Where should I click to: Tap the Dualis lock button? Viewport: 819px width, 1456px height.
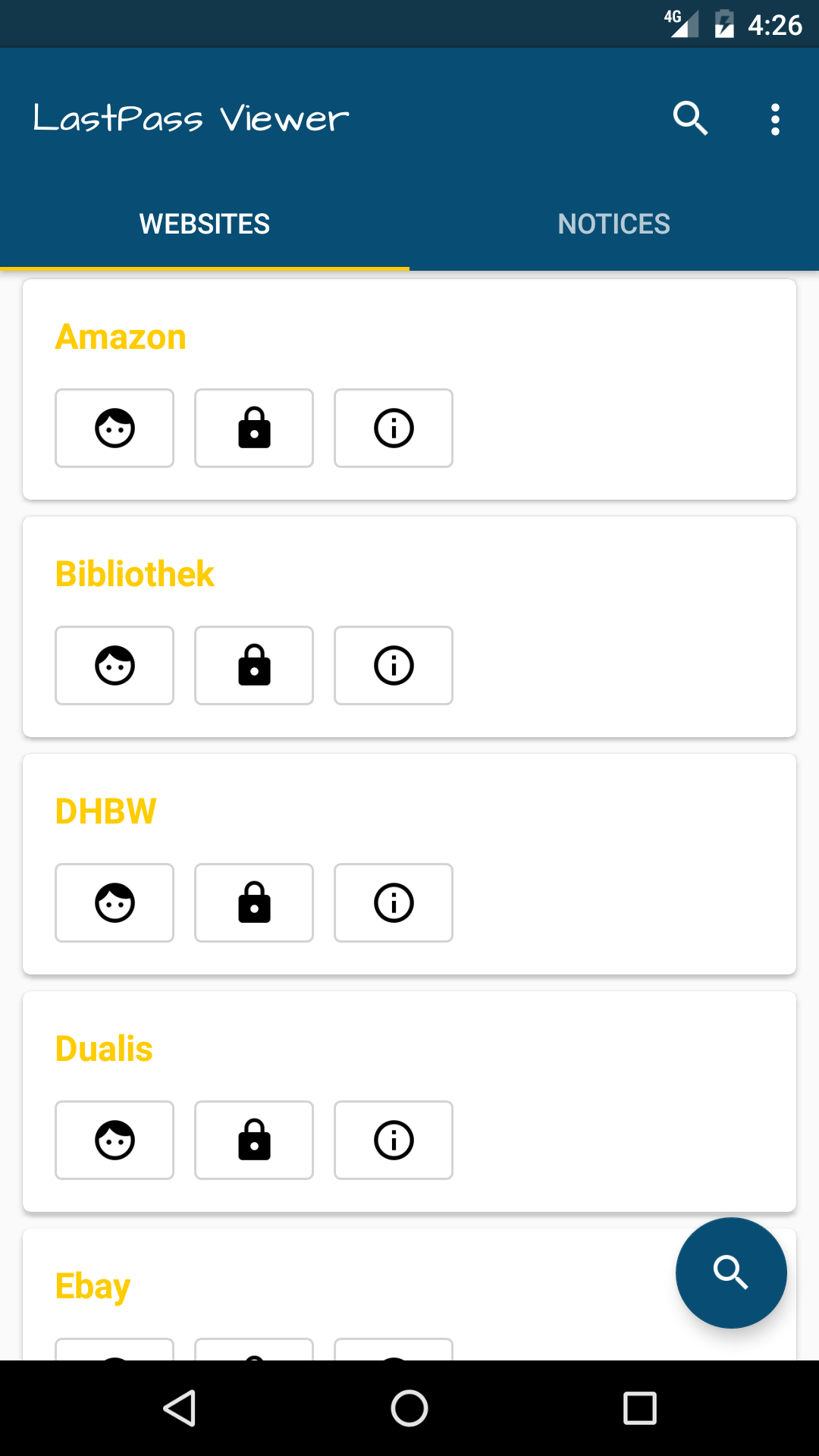(254, 1141)
